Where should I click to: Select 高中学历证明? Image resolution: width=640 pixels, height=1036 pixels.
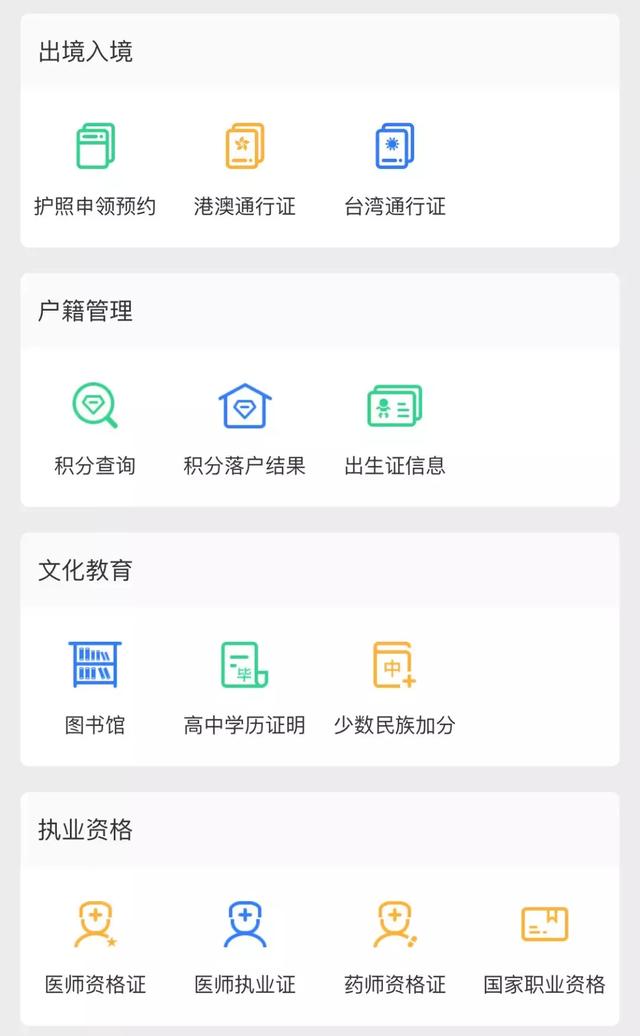point(245,688)
